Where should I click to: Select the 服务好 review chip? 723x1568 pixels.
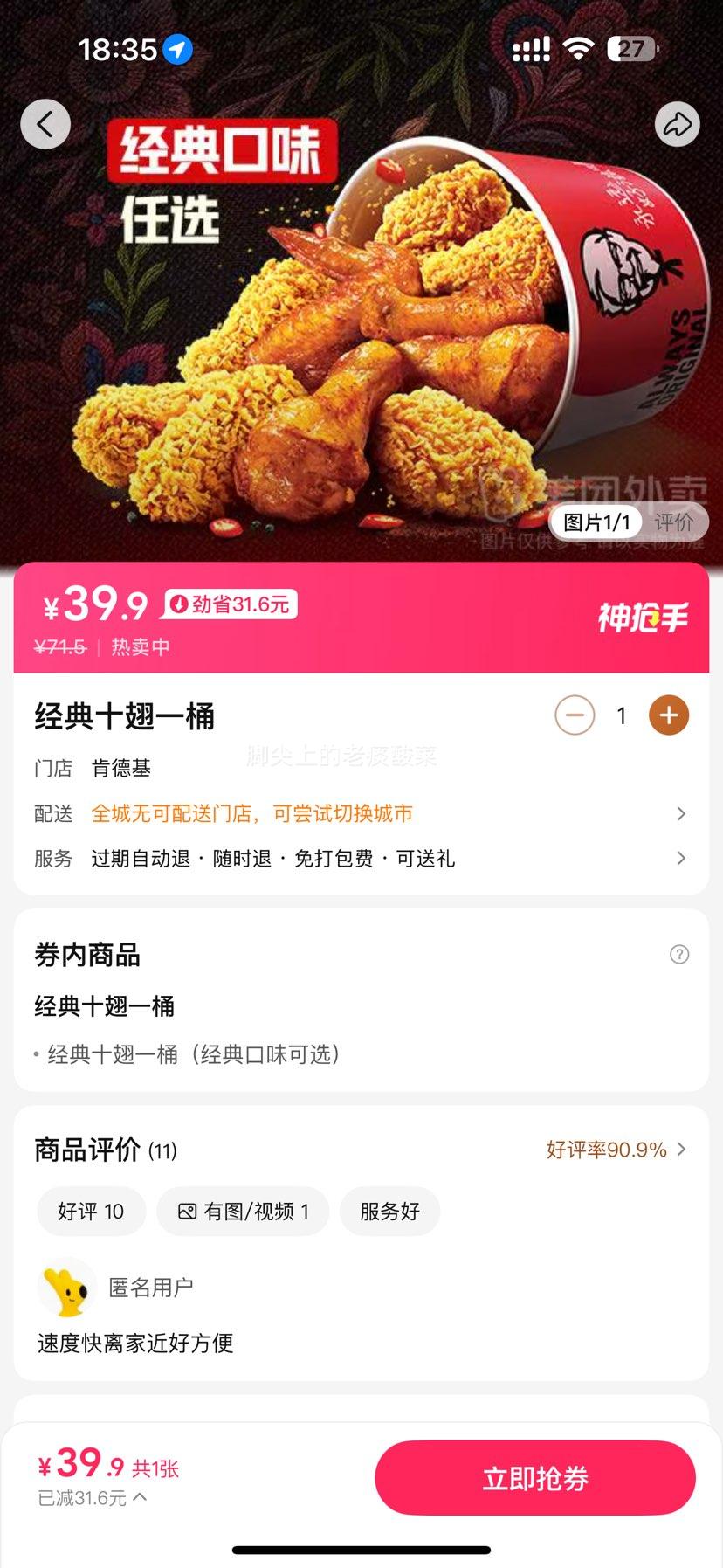pyautogui.click(x=389, y=1212)
